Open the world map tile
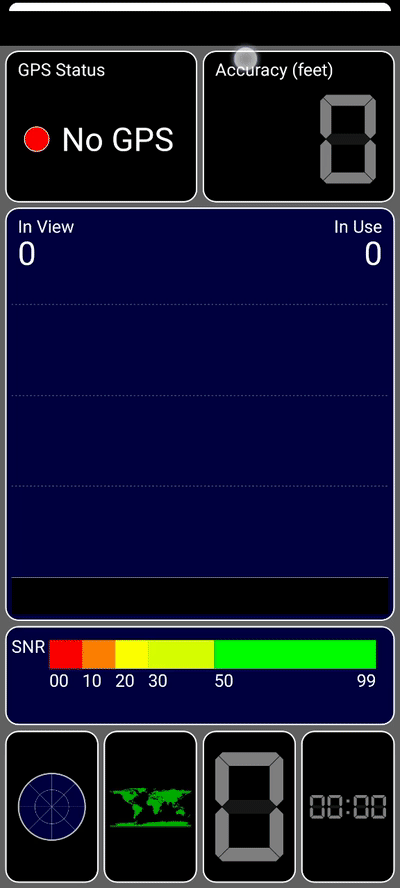This screenshot has height=888, width=400. click(x=151, y=806)
